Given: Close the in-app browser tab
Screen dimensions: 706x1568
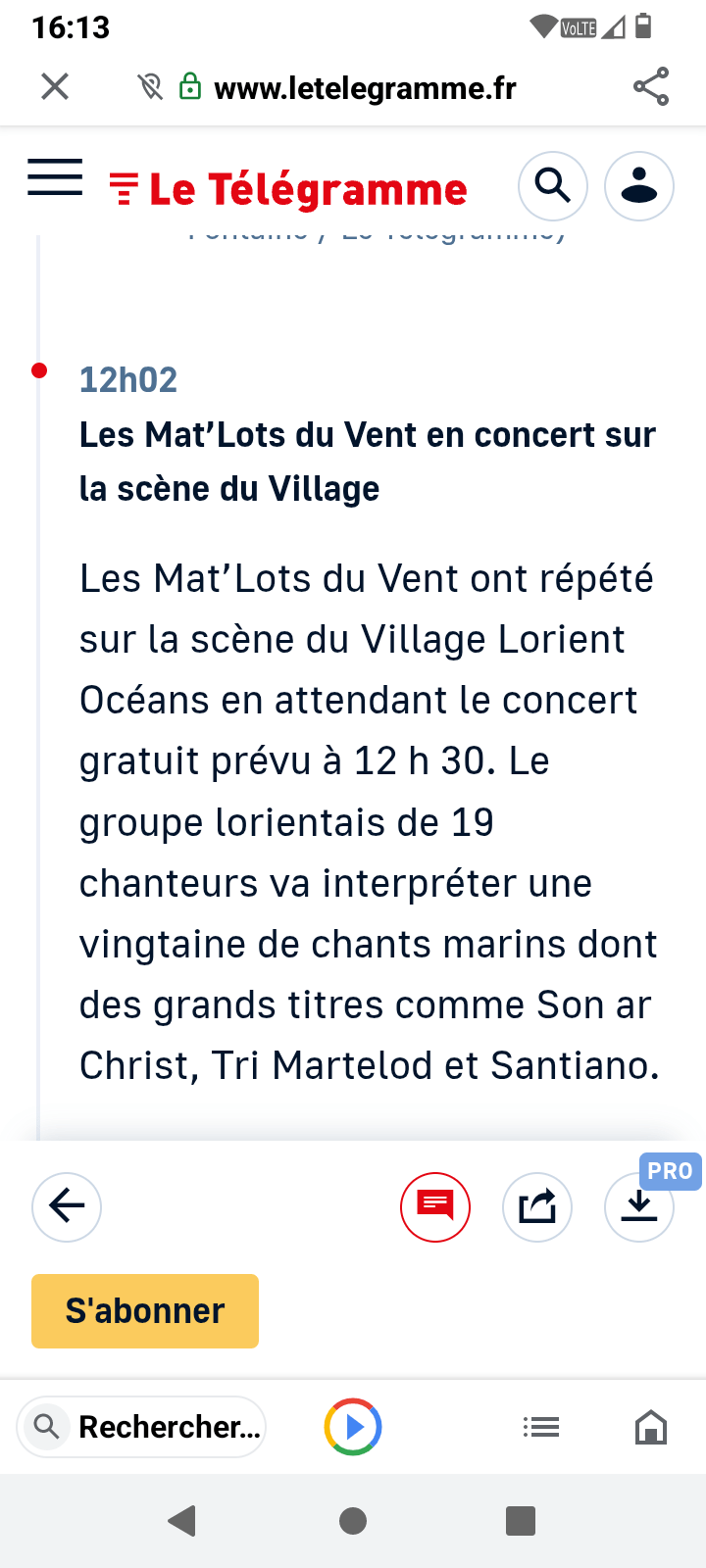Looking at the screenshot, I should [55, 87].
